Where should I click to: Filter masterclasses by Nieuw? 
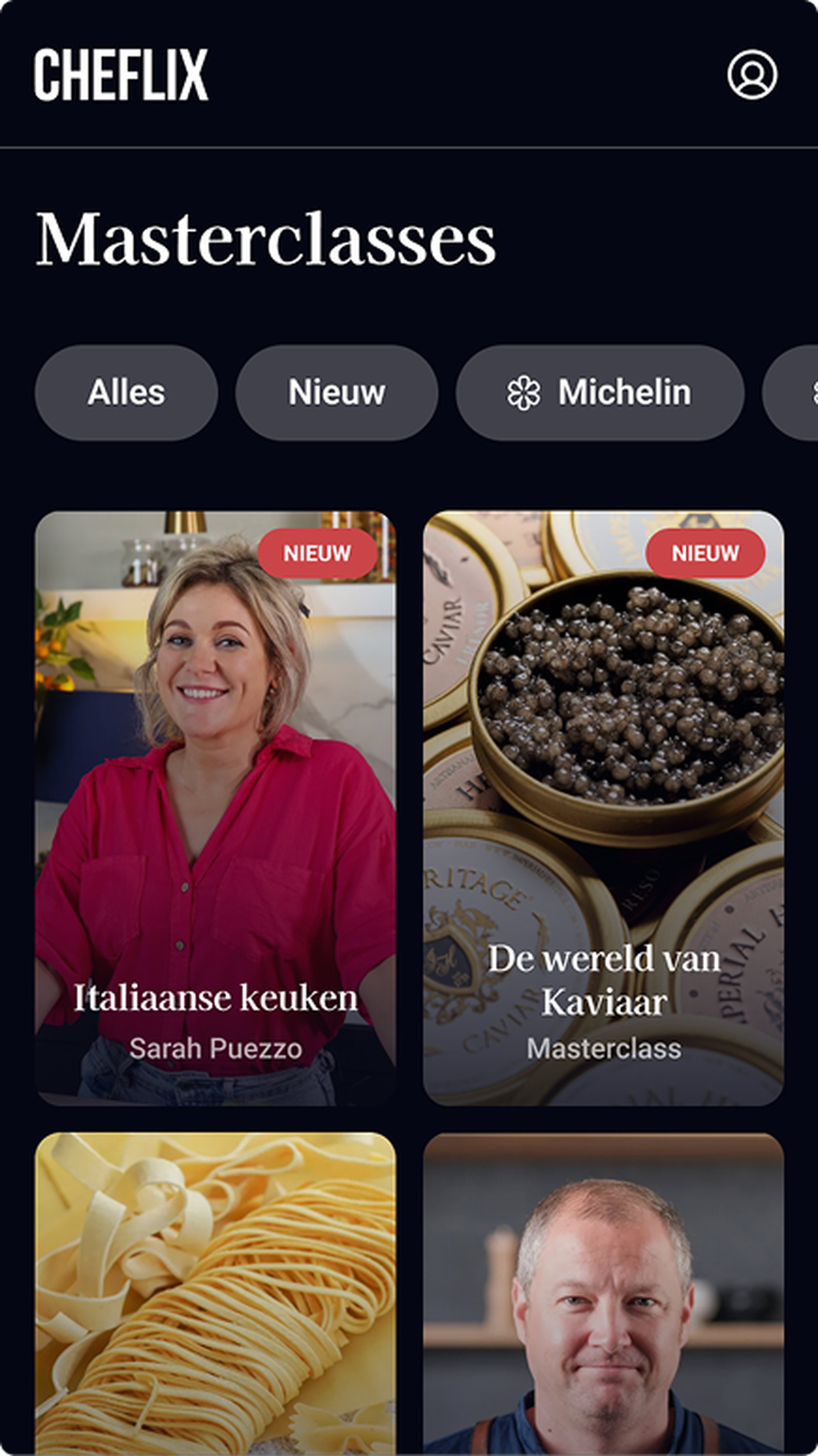pyautogui.click(x=337, y=392)
